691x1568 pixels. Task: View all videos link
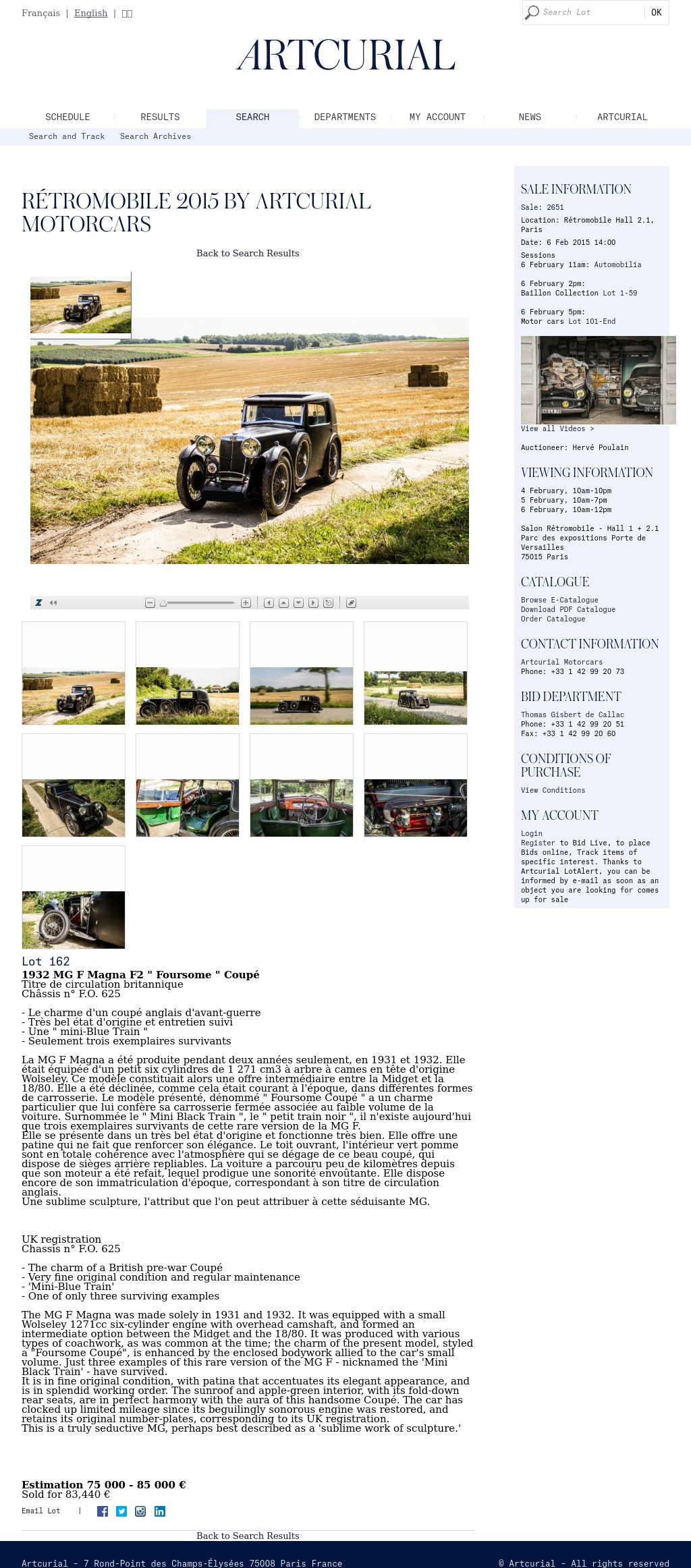tap(557, 428)
